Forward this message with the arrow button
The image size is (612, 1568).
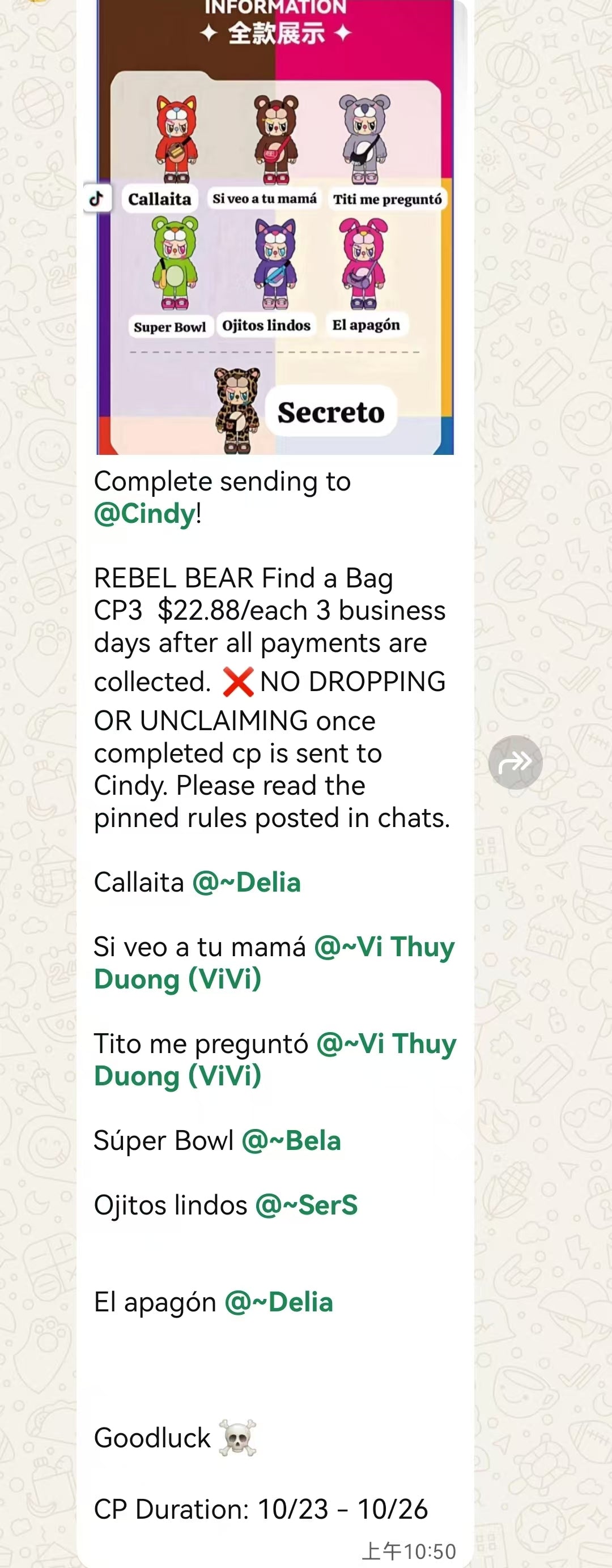(x=515, y=762)
